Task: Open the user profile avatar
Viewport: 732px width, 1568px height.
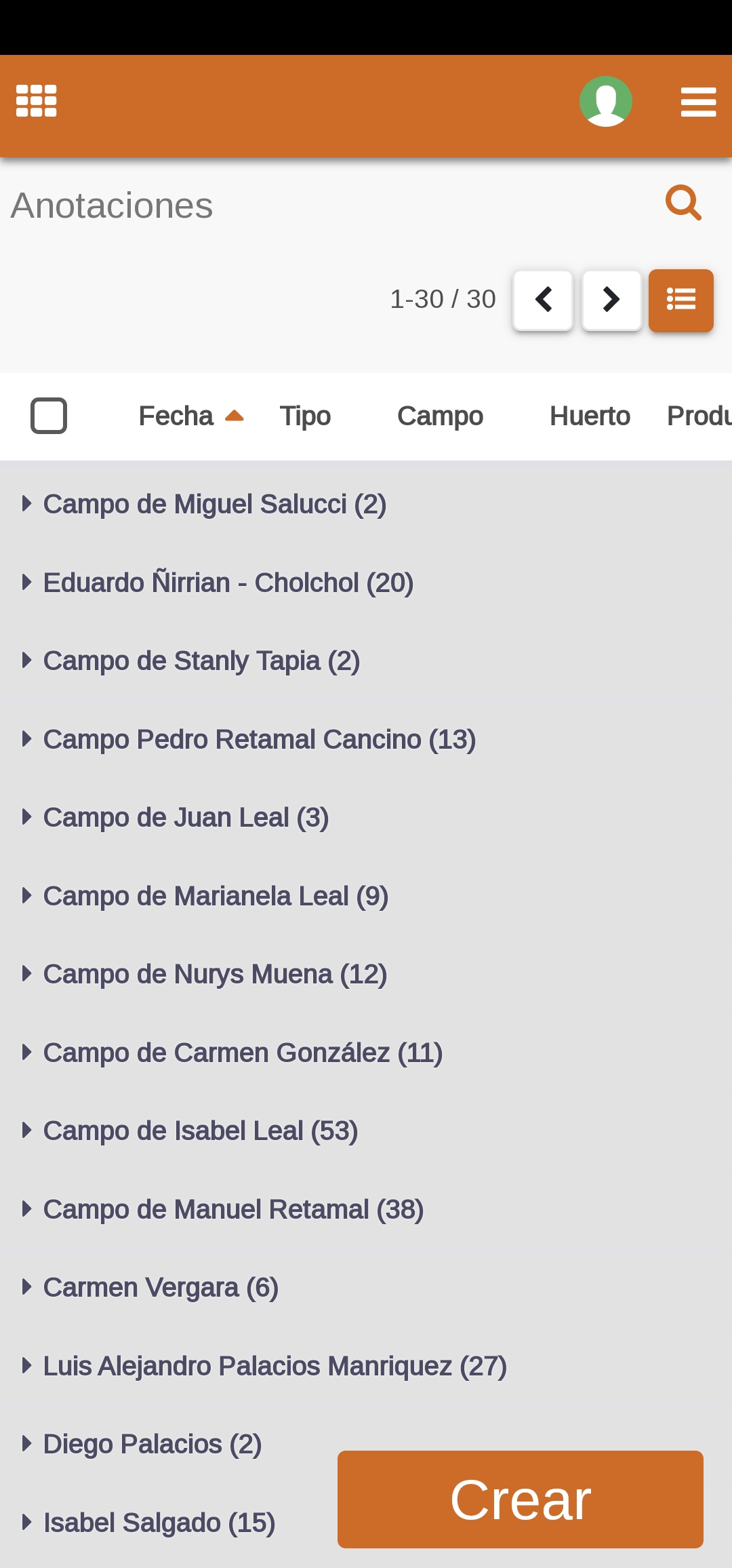Action: coord(606,101)
